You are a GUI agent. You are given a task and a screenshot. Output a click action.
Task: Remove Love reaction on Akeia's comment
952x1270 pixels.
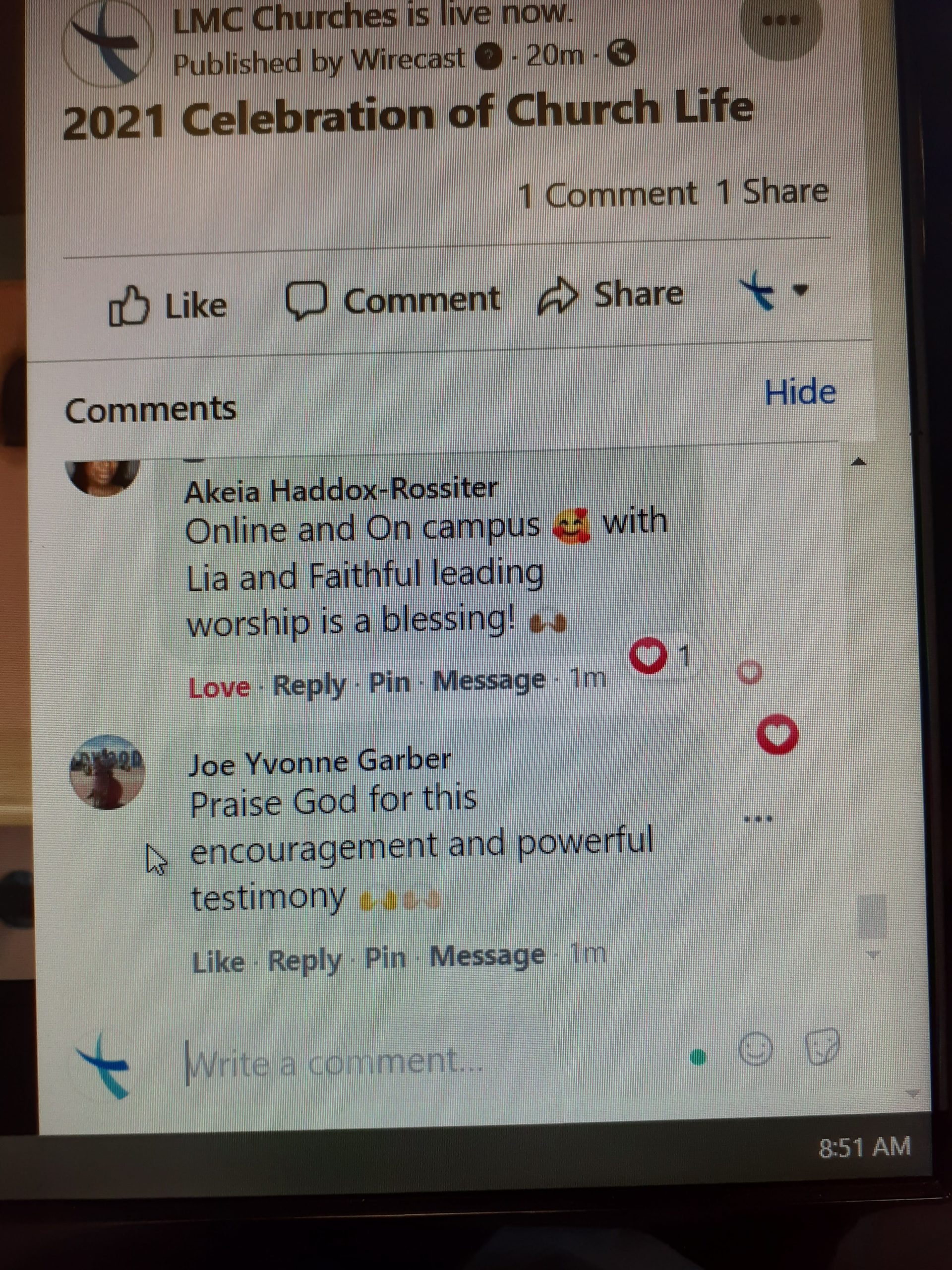click(219, 687)
